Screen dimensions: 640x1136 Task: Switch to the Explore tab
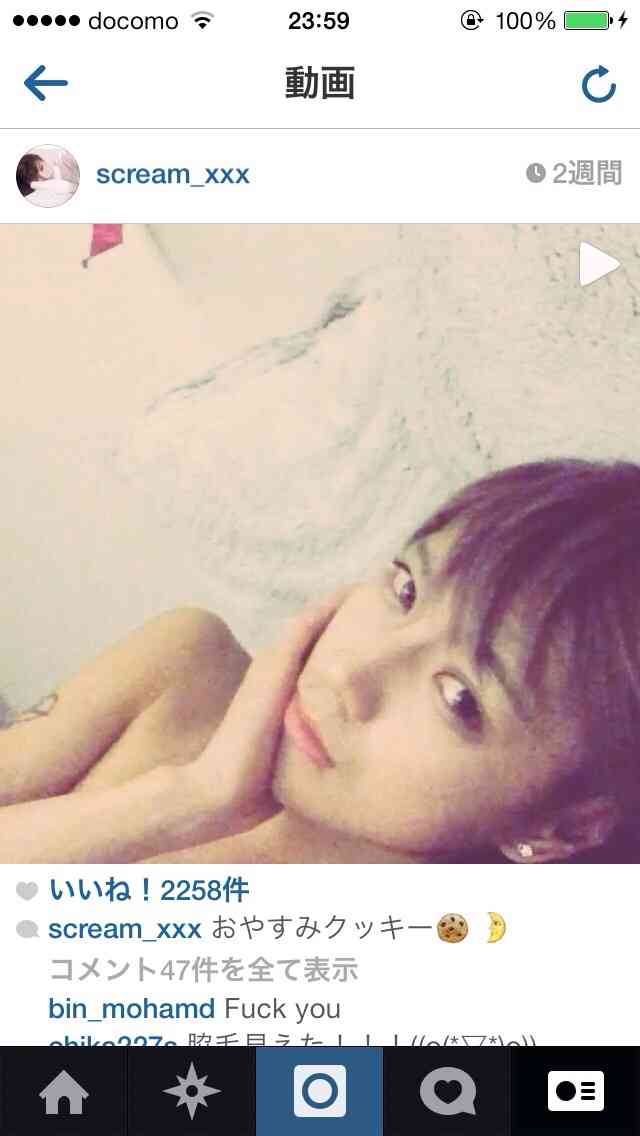192,1091
